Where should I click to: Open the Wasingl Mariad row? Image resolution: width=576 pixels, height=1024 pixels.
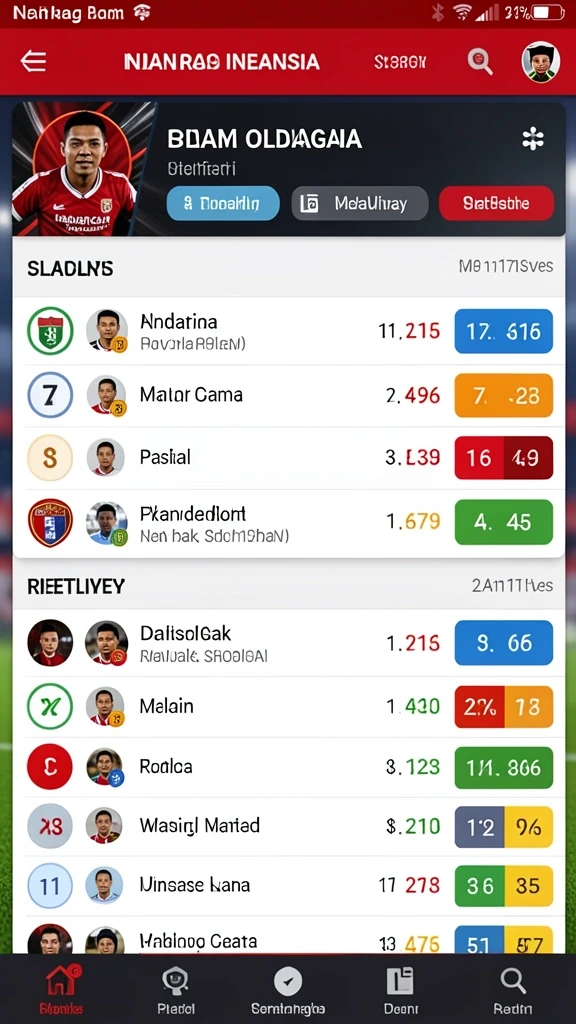pyautogui.click(x=289, y=826)
